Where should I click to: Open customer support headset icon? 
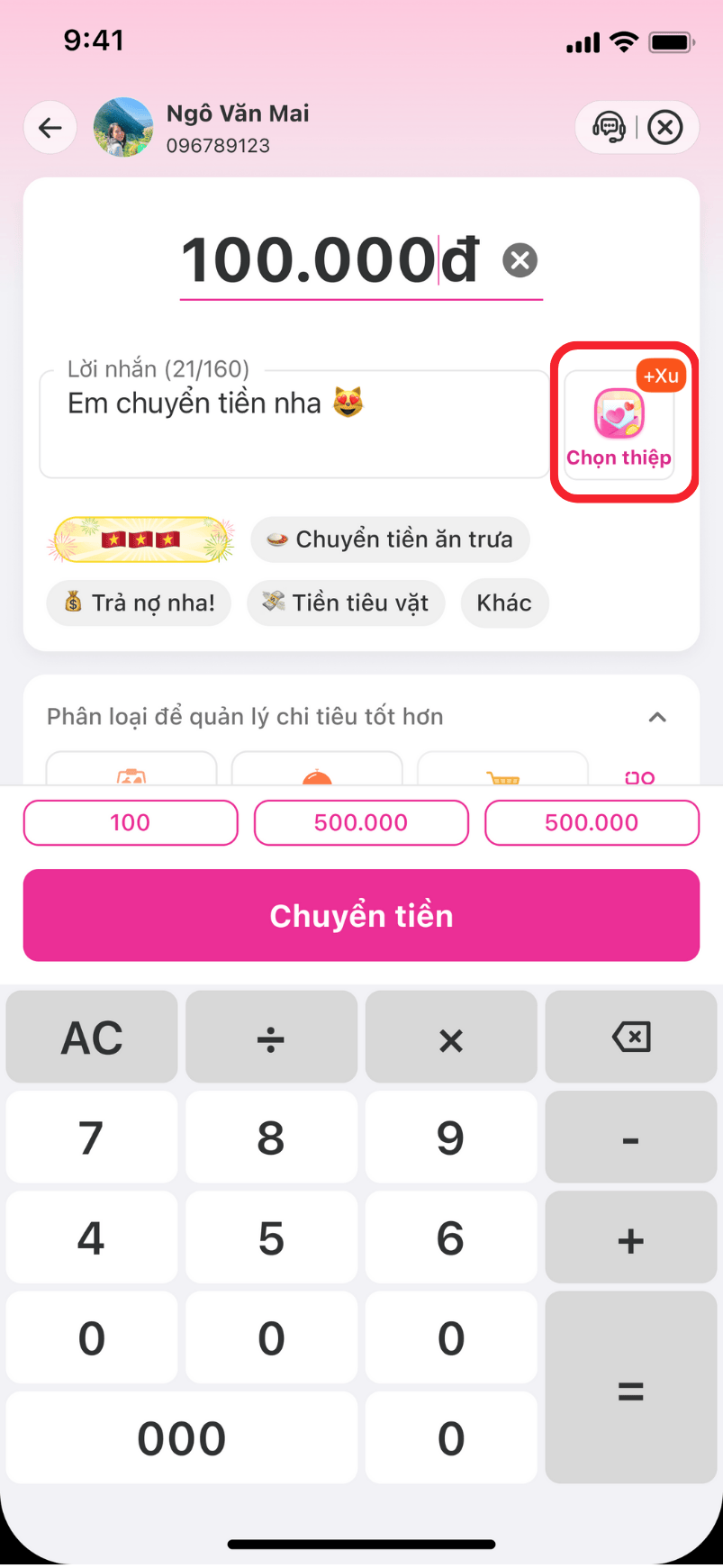610,128
